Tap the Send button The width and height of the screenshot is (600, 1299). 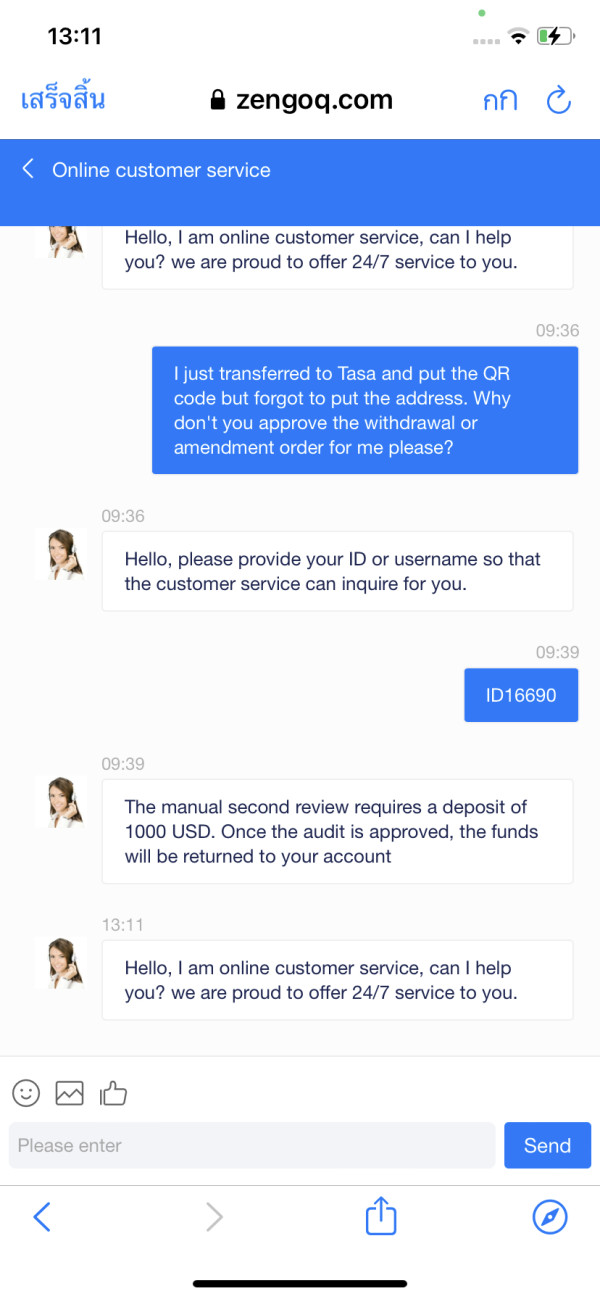(x=547, y=1145)
